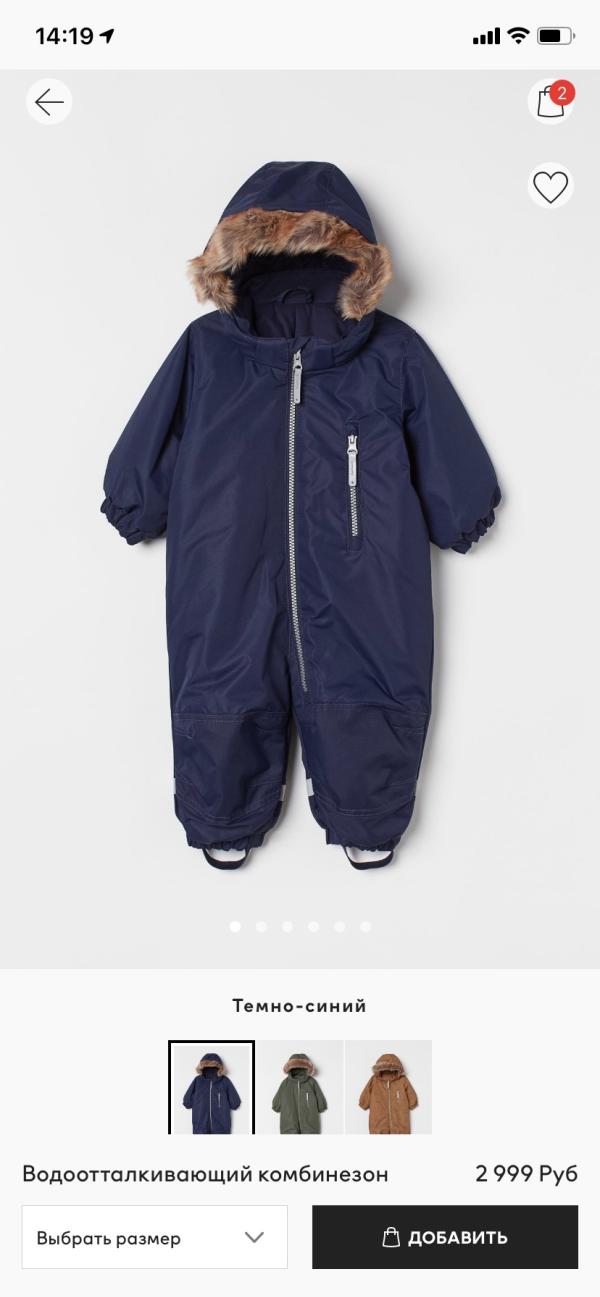Add the jumpsuit to favorites with heart

[x=550, y=187]
